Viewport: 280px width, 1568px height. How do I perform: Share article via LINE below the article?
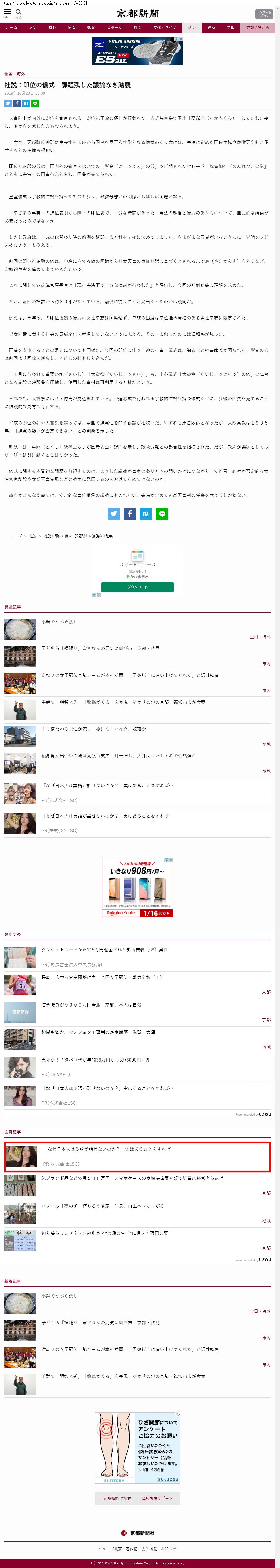pos(162,514)
